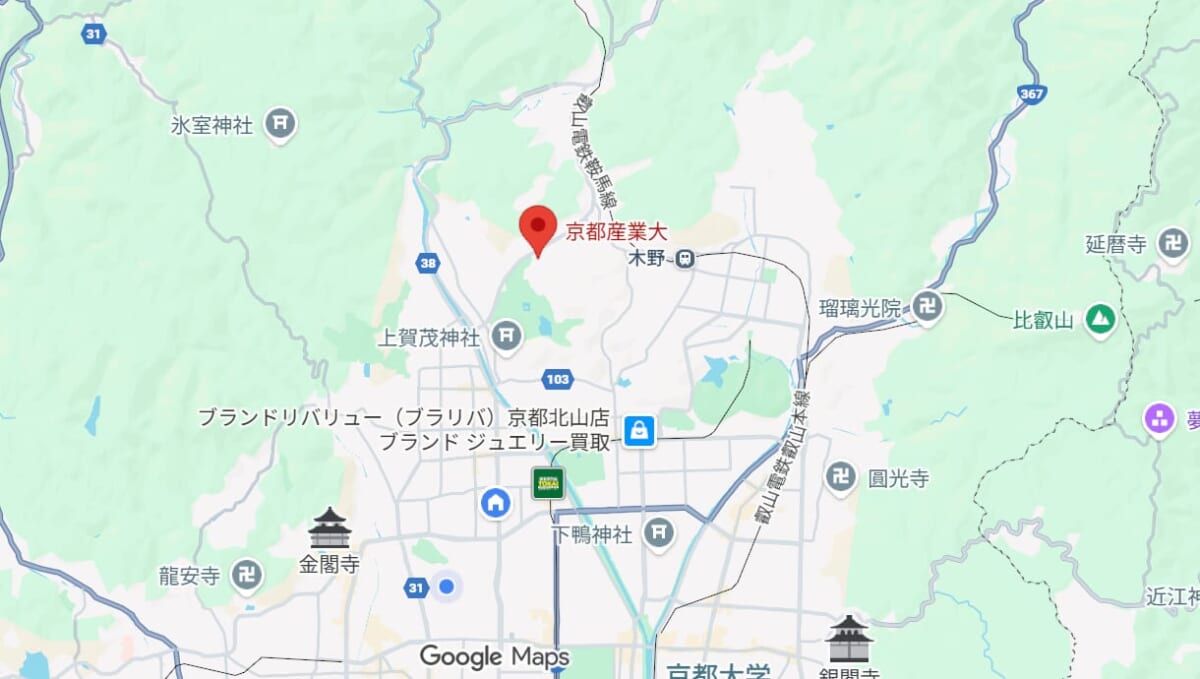Select the 龍安寺 temple marker
The width and height of the screenshot is (1200, 679).
tap(246, 575)
